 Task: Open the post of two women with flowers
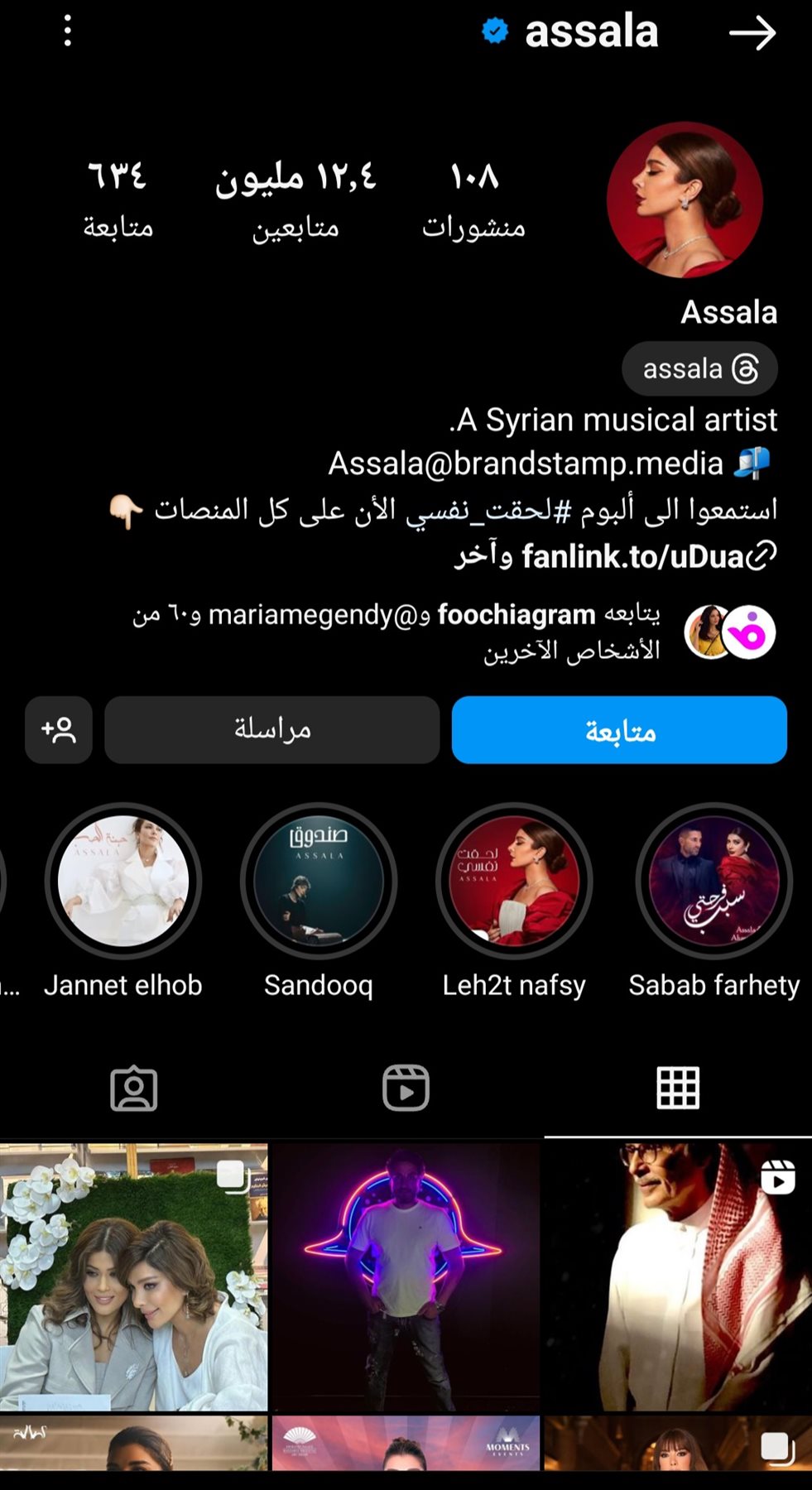pos(134,1276)
